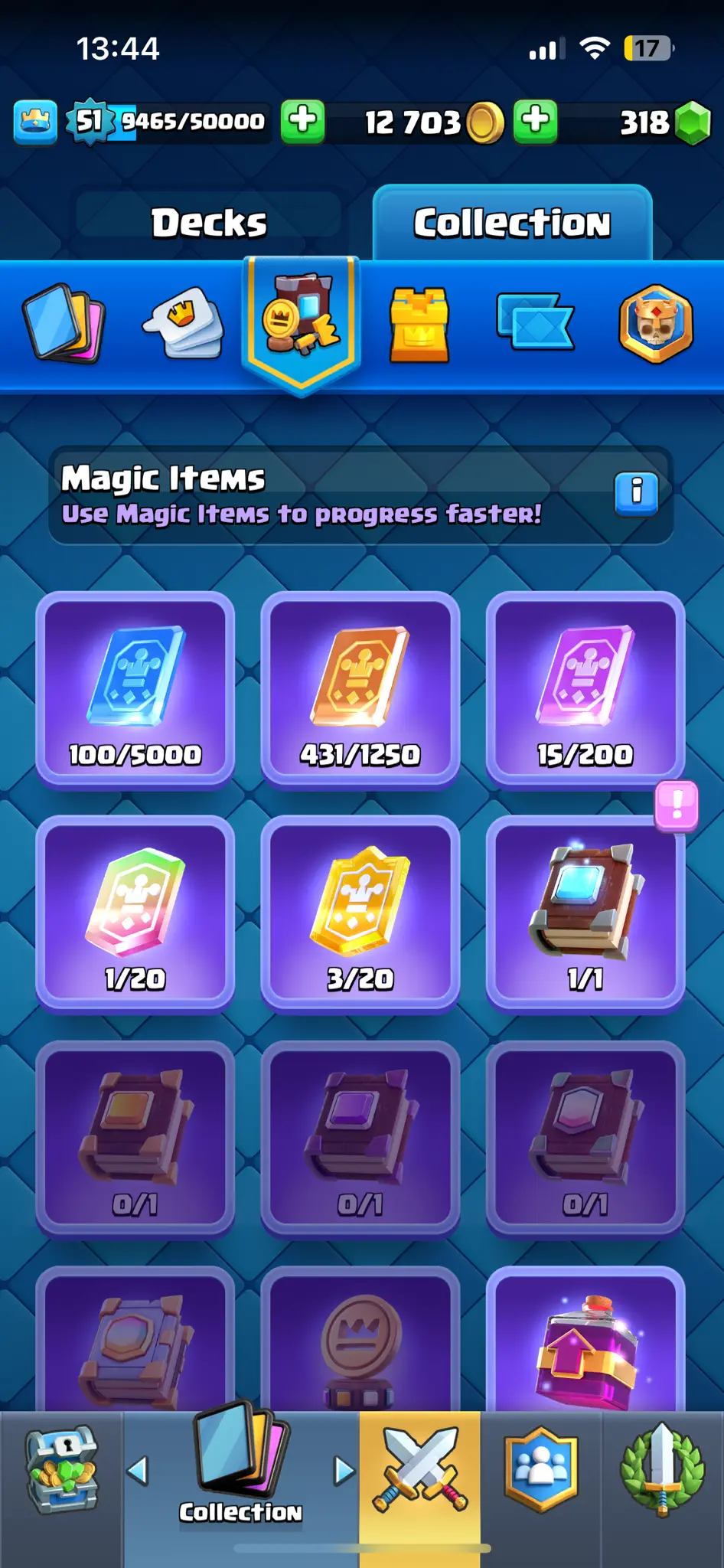Viewport: 724px width, 1568px height.
Task: Open the emotes sub-tab
Action: [x=184, y=322]
